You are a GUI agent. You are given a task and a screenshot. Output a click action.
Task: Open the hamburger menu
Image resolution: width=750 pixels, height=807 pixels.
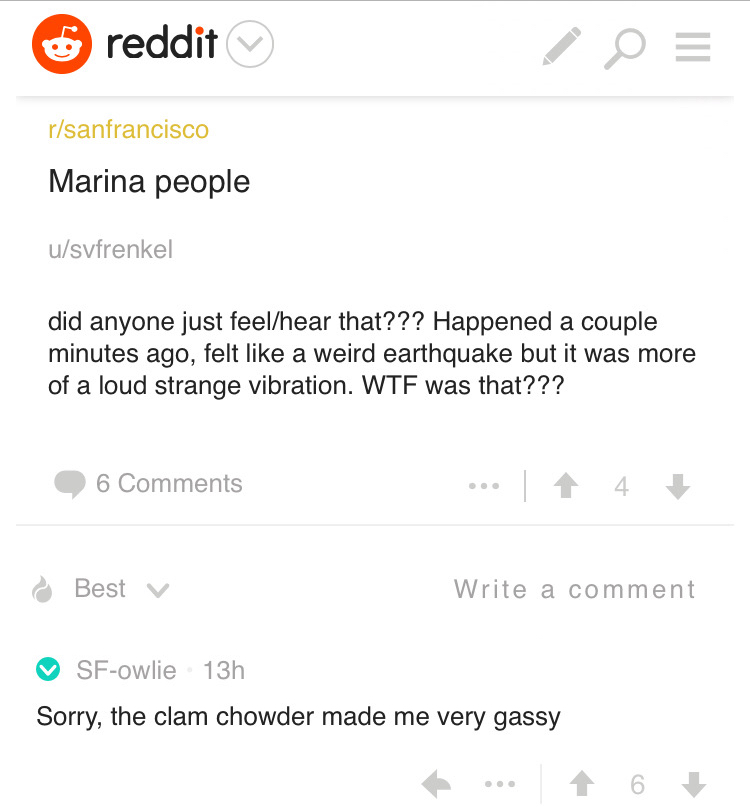[x=692, y=47]
